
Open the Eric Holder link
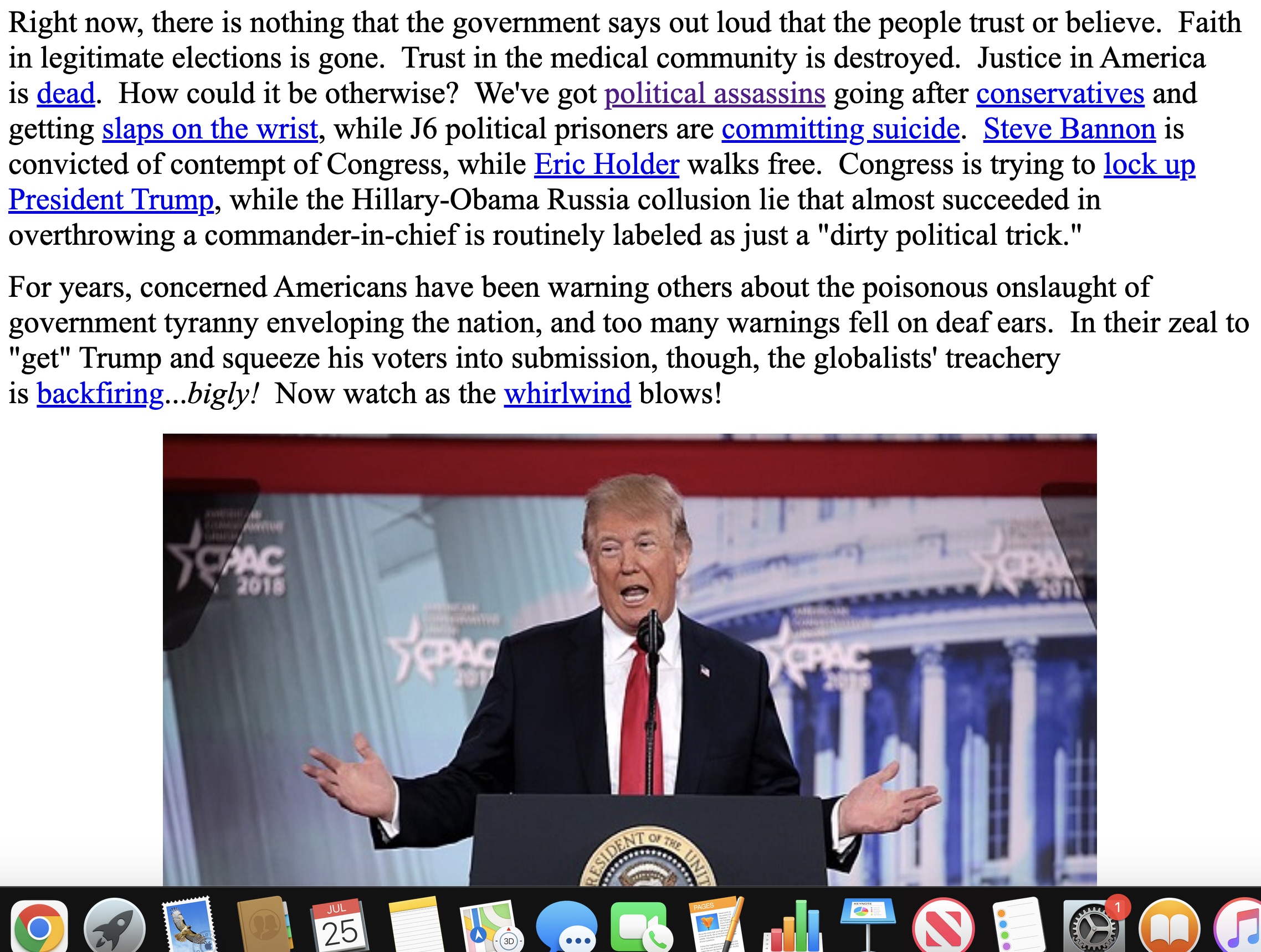(x=606, y=164)
